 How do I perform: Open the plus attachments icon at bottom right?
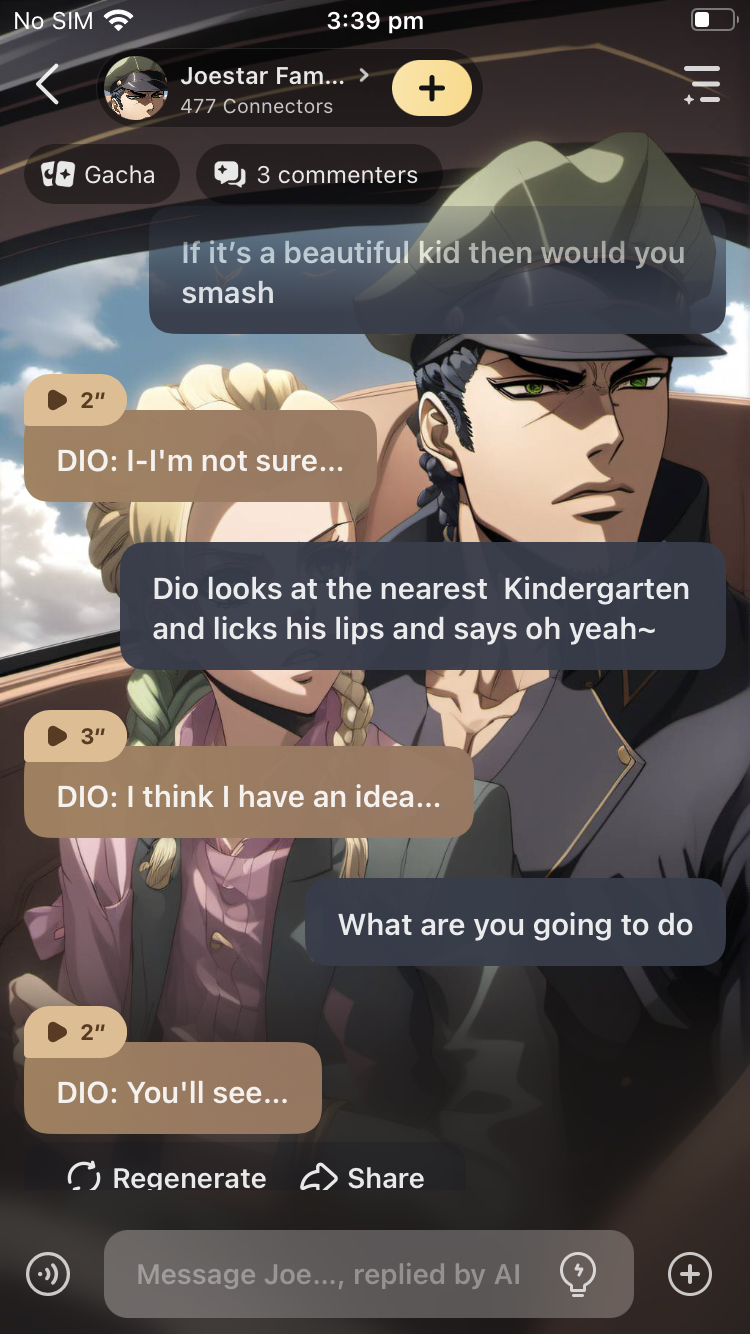point(690,1274)
